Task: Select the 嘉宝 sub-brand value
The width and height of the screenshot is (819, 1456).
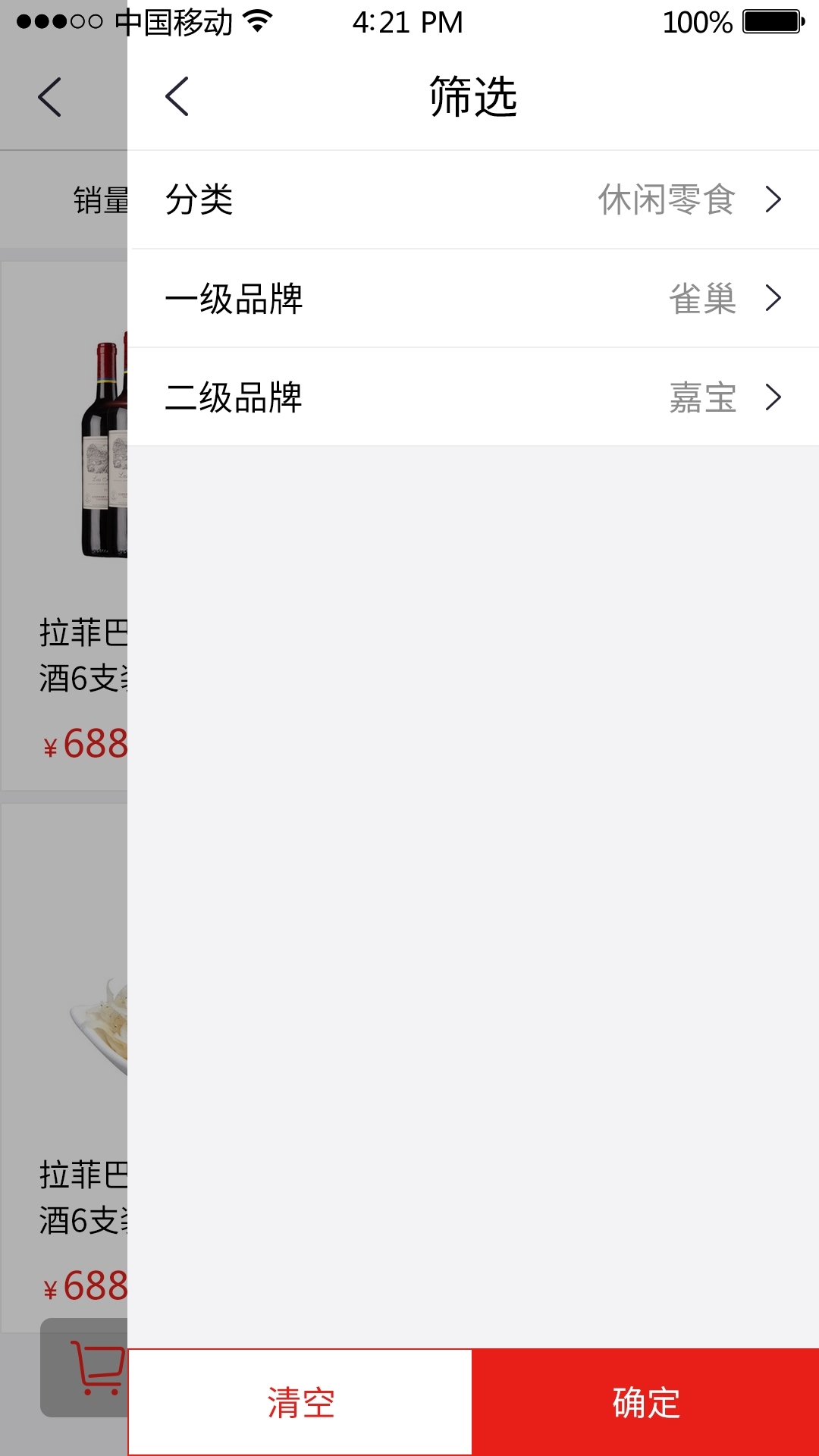Action: [703, 397]
